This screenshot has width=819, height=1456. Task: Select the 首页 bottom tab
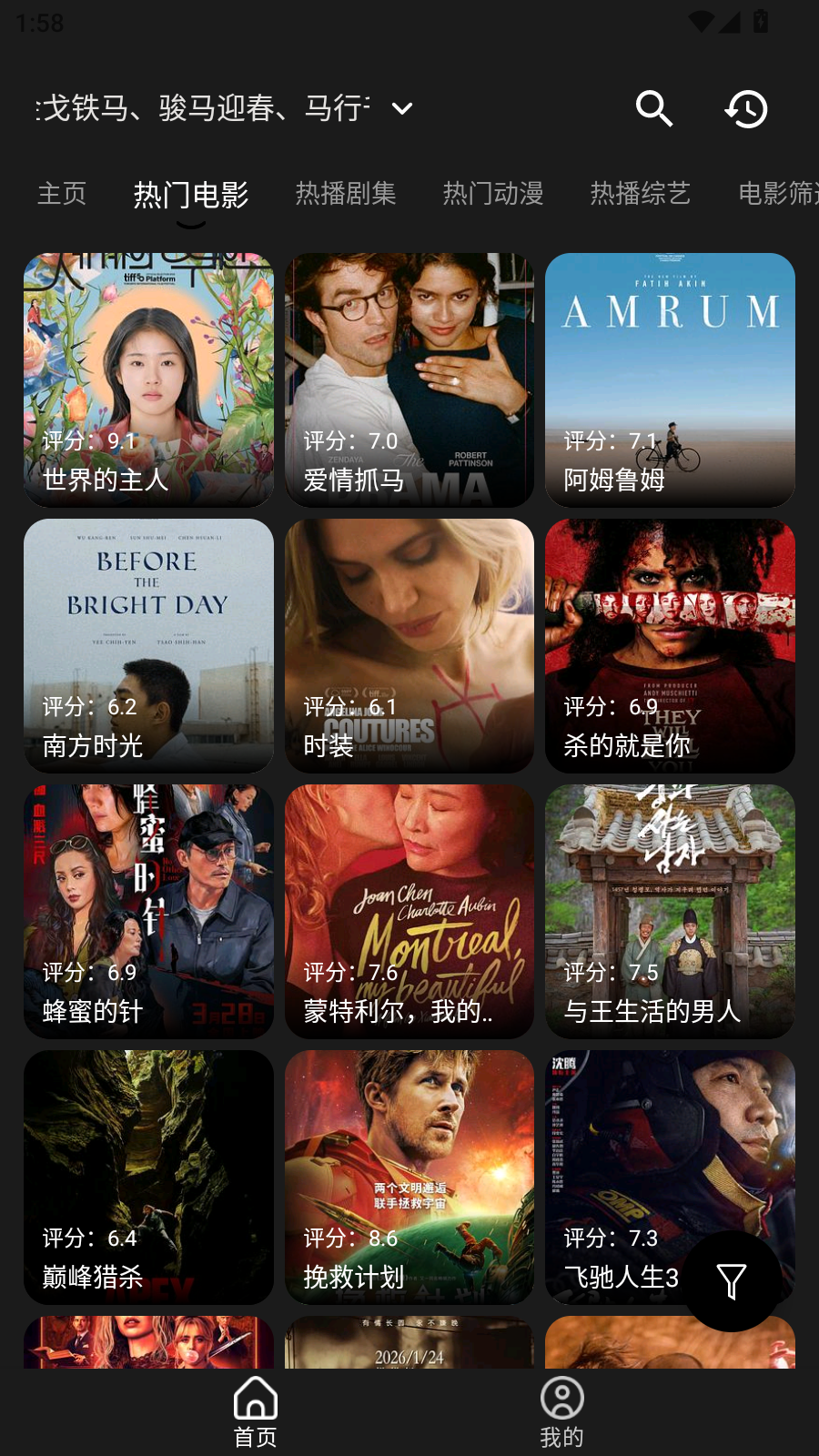click(256, 1411)
